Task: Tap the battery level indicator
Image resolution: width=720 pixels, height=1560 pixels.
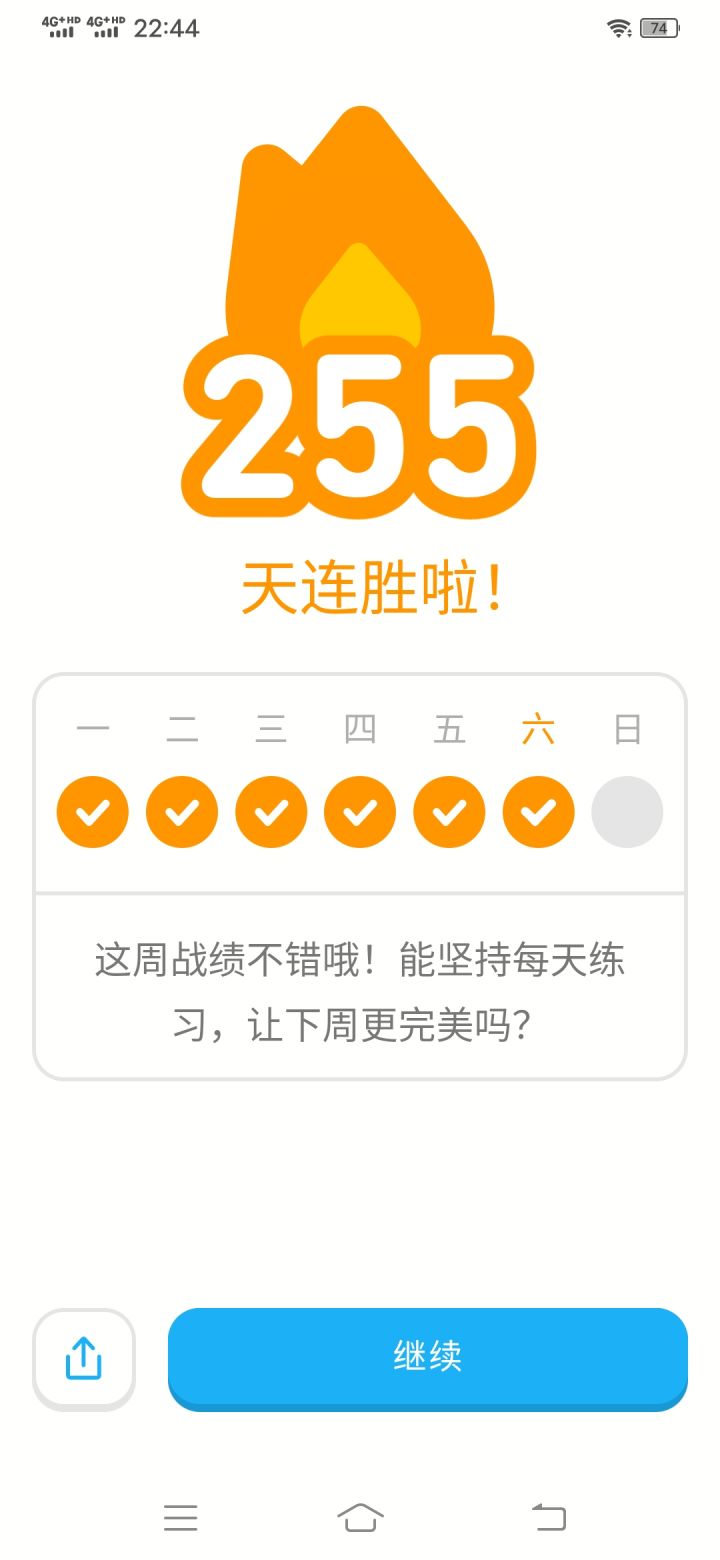Action: 659,29
